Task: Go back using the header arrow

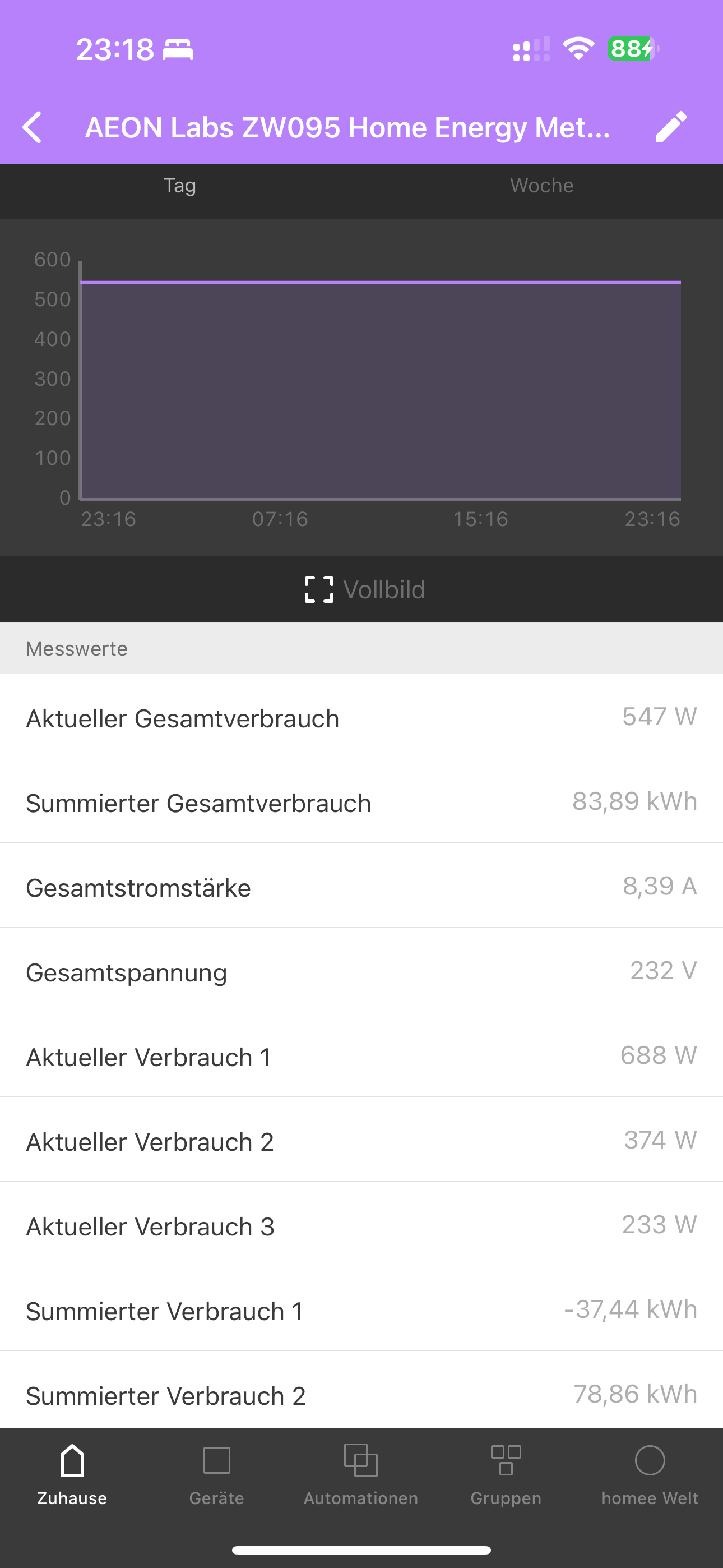Action: pyautogui.click(x=33, y=127)
